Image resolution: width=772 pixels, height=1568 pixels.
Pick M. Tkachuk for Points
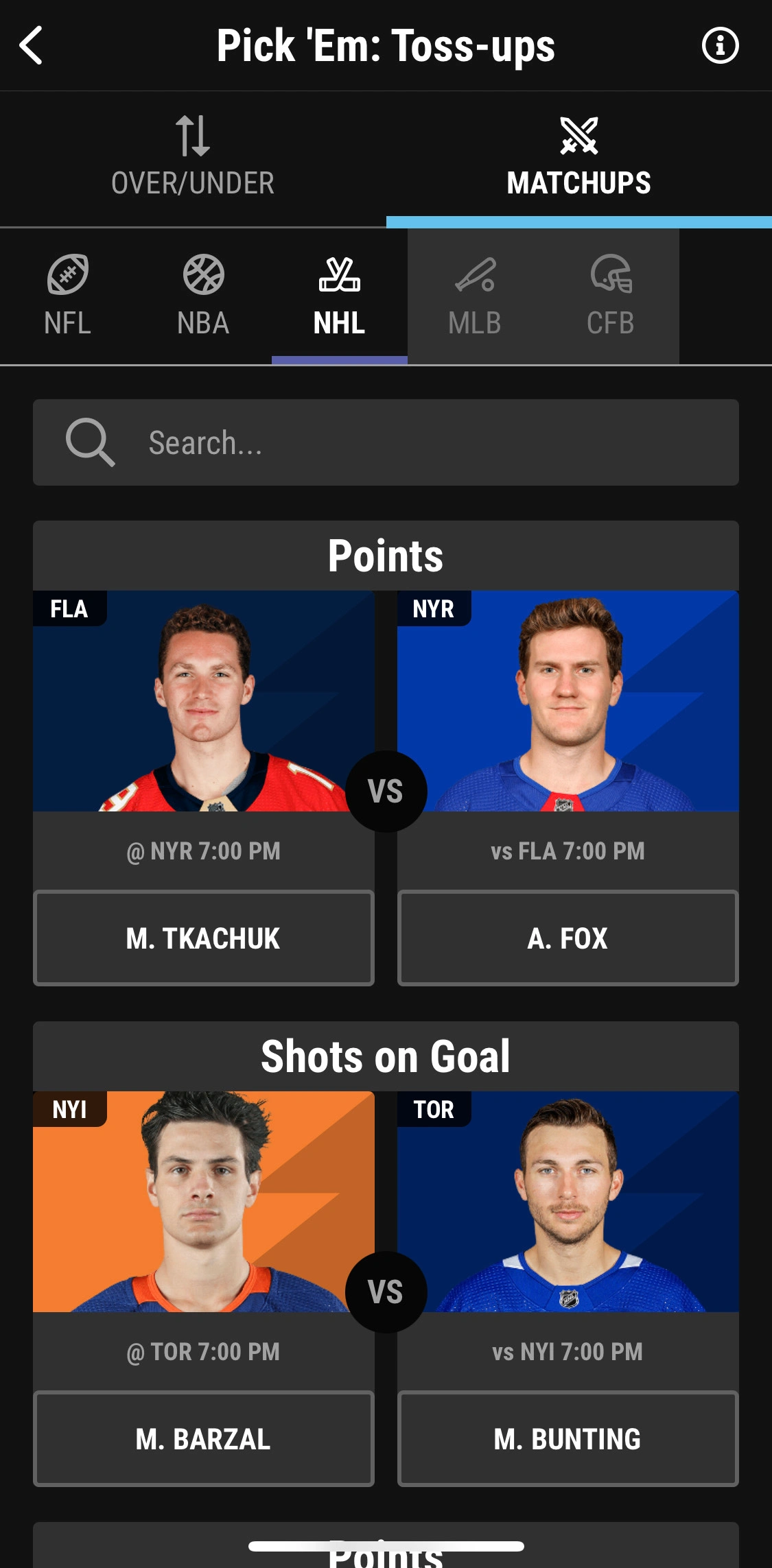click(204, 938)
